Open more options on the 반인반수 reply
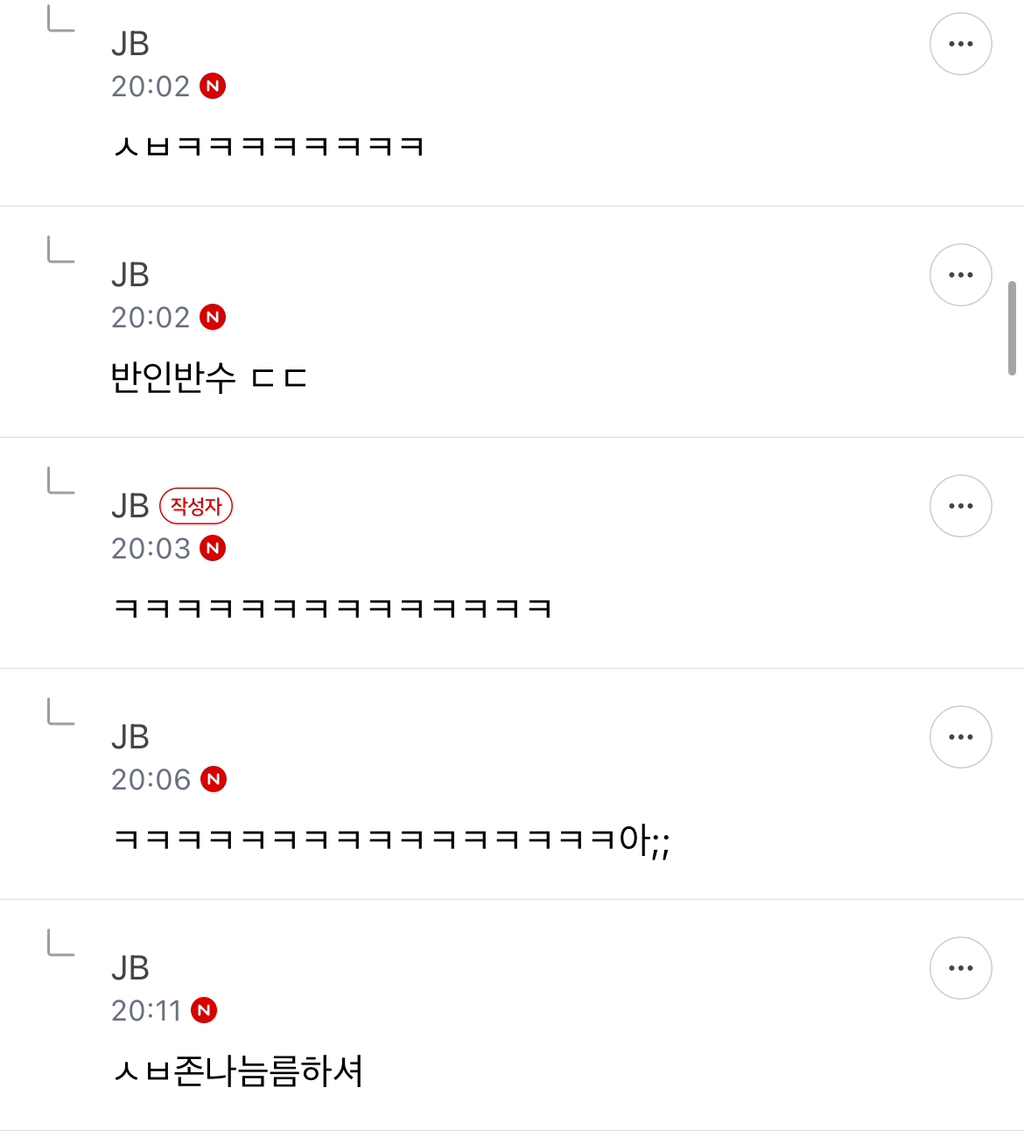 960,275
